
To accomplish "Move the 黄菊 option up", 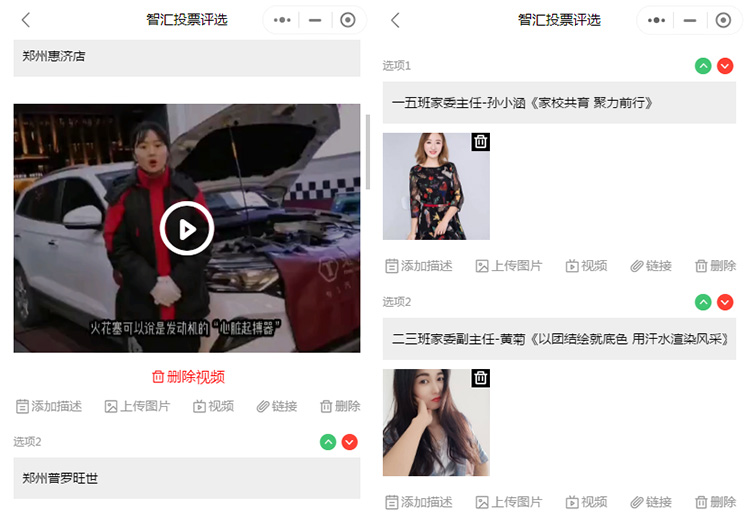I will 704,302.
